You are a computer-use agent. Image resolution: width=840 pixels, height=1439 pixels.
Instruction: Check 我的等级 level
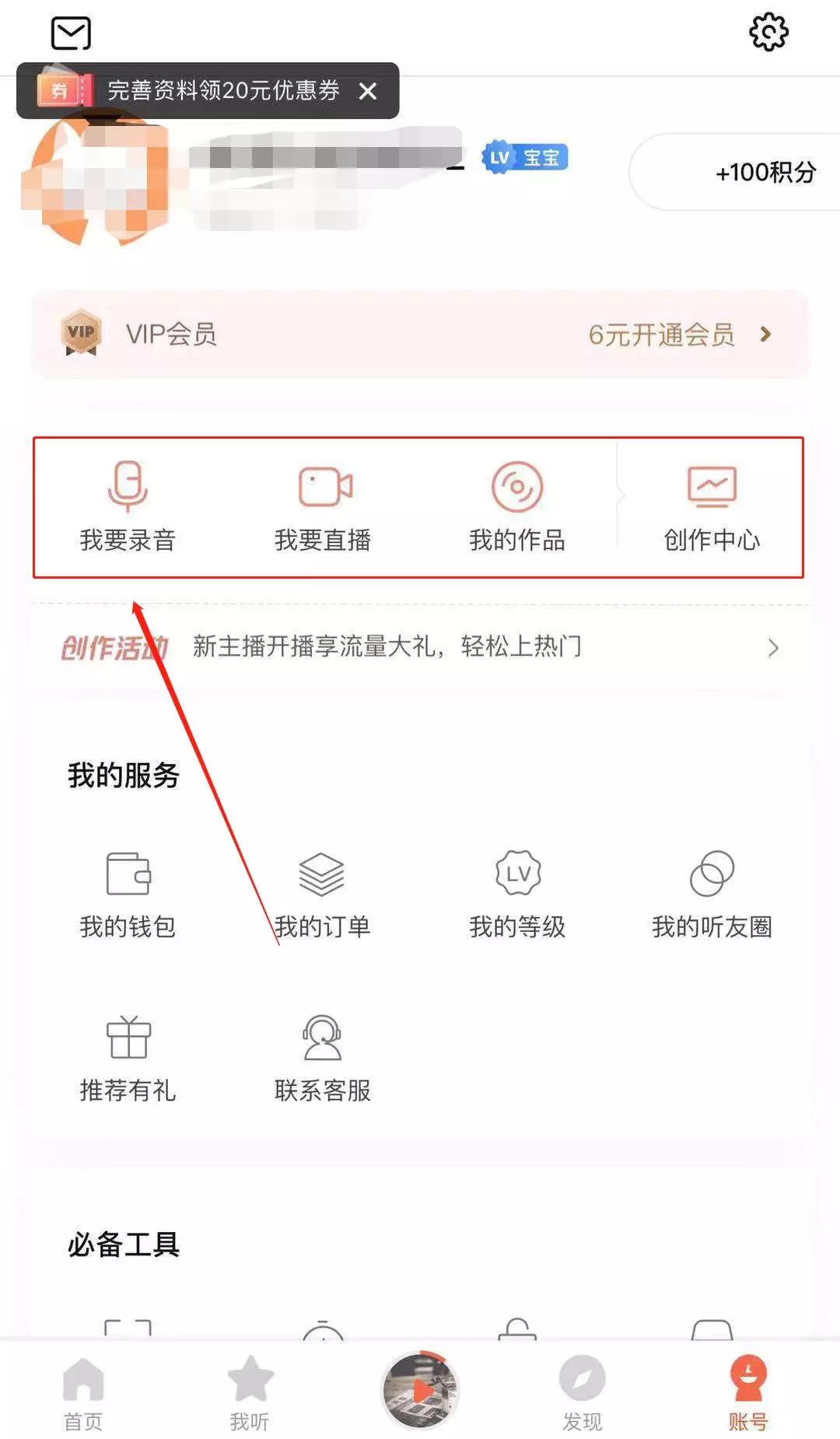[x=517, y=895]
